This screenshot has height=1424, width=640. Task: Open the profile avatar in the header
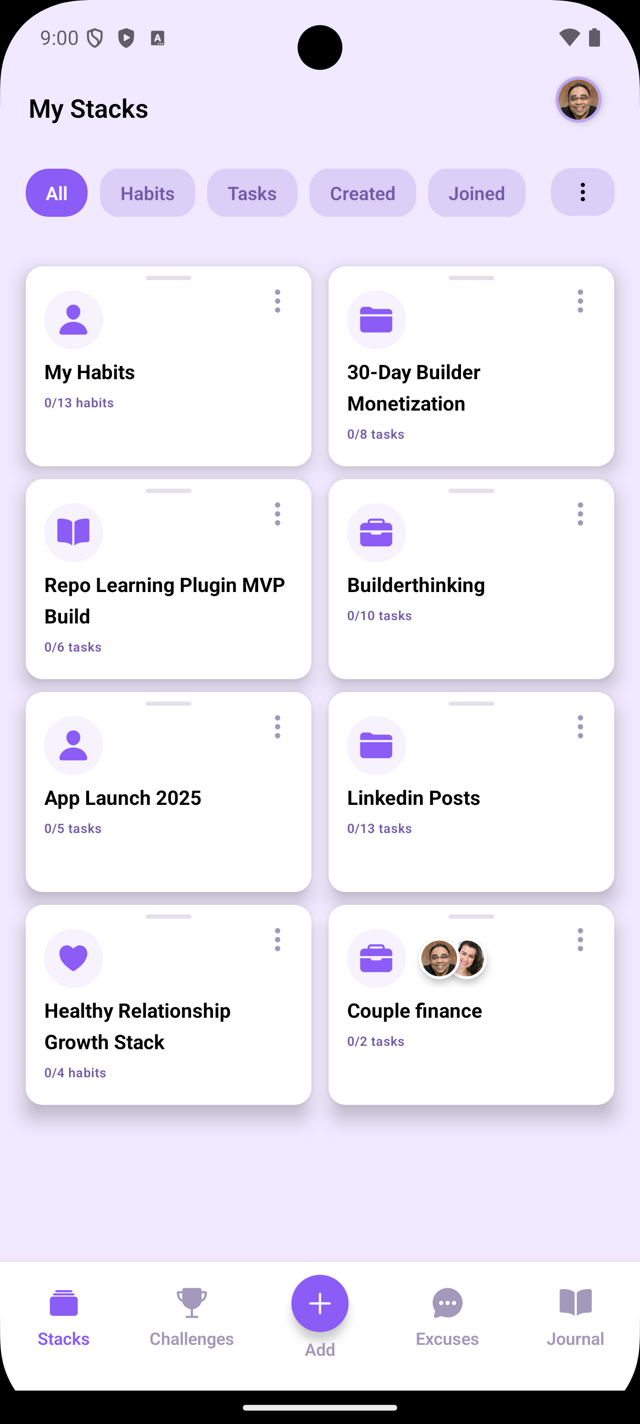(x=578, y=100)
